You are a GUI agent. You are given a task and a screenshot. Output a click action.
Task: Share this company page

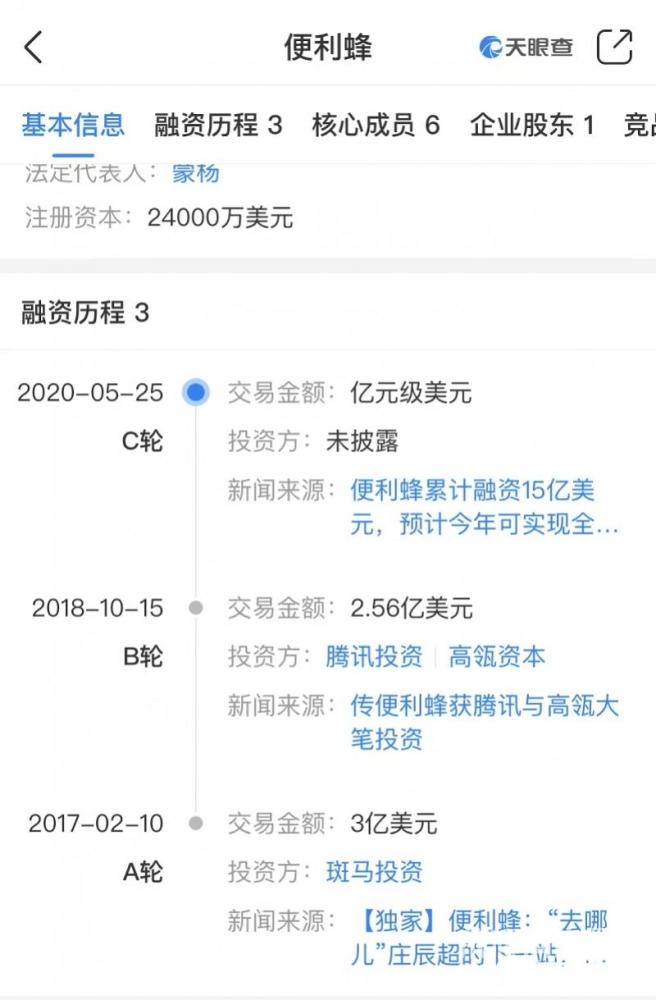pos(614,47)
